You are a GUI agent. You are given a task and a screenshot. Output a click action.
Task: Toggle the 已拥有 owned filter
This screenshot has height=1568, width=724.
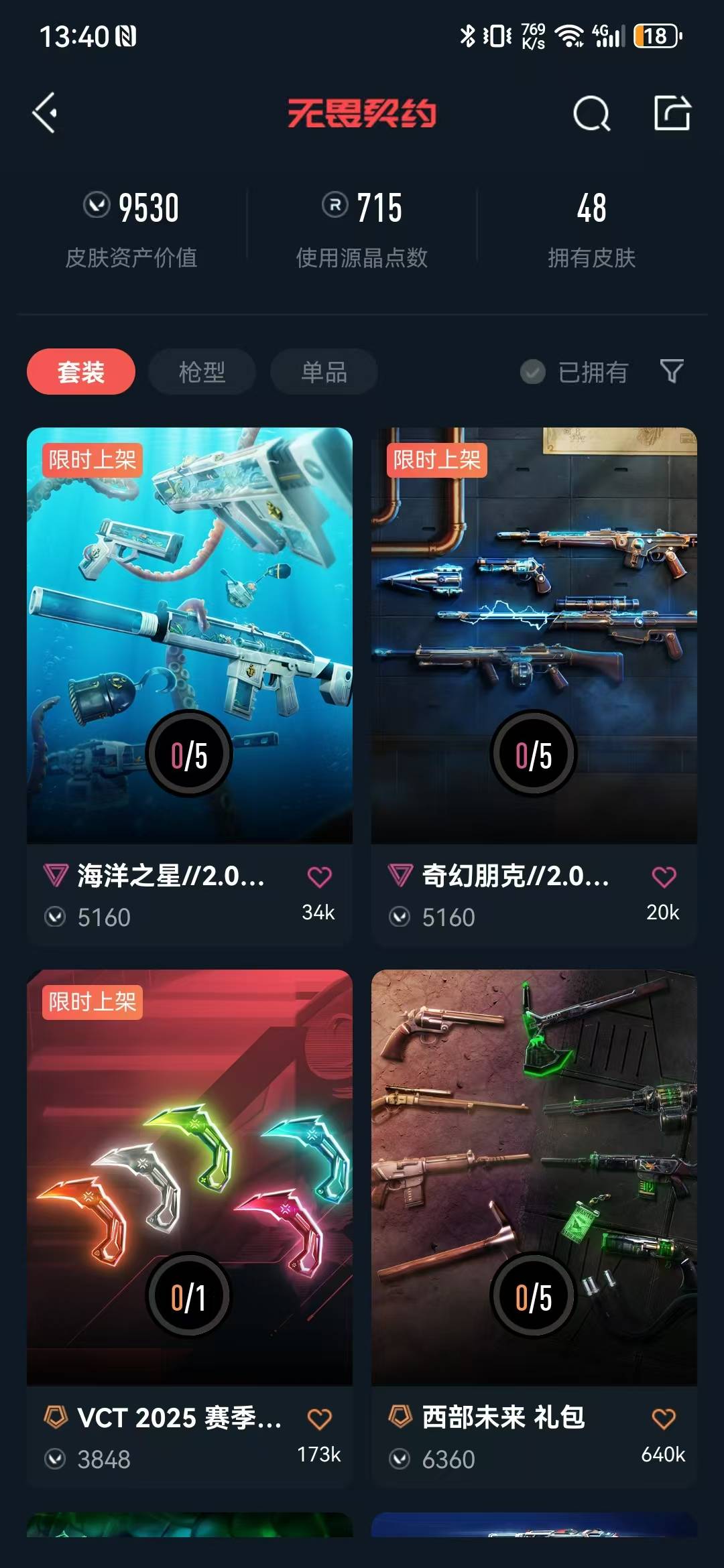coord(575,372)
